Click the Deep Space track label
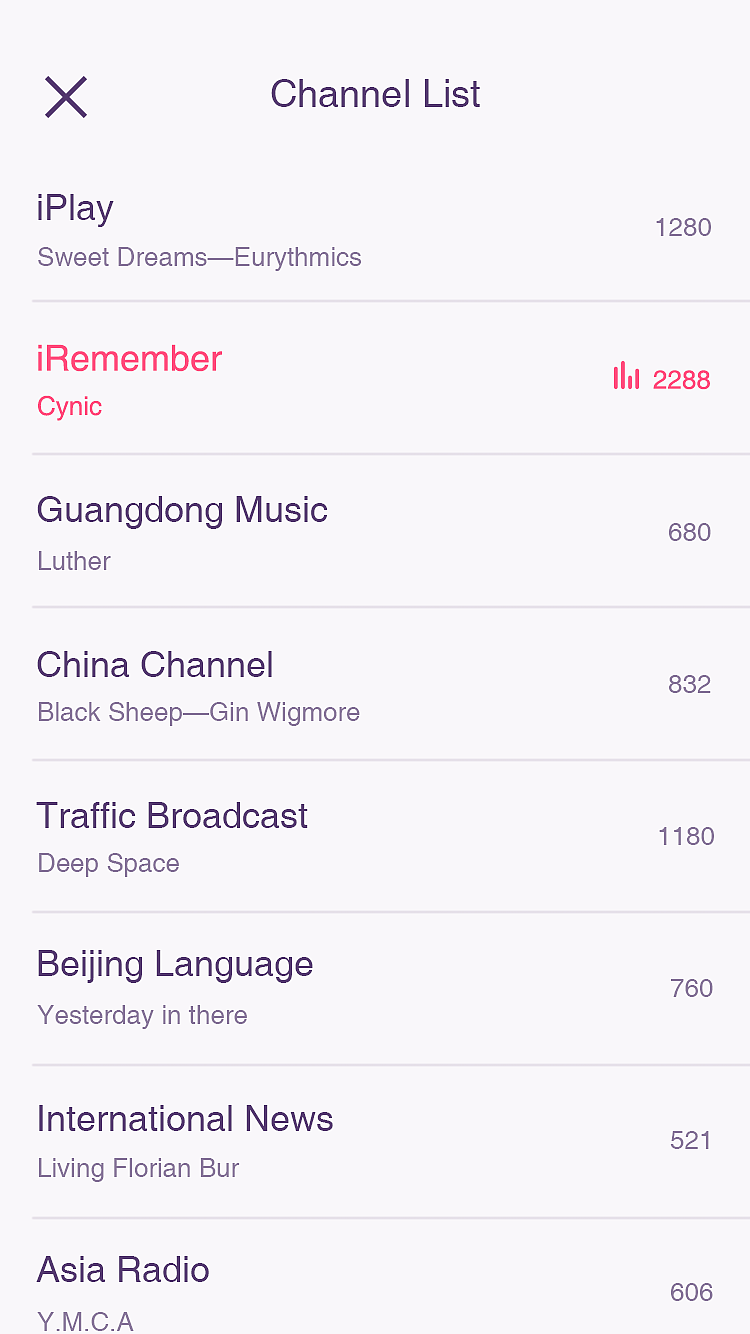The height and width of the screenshot is (1334, 750). click(x=108, y=863)
